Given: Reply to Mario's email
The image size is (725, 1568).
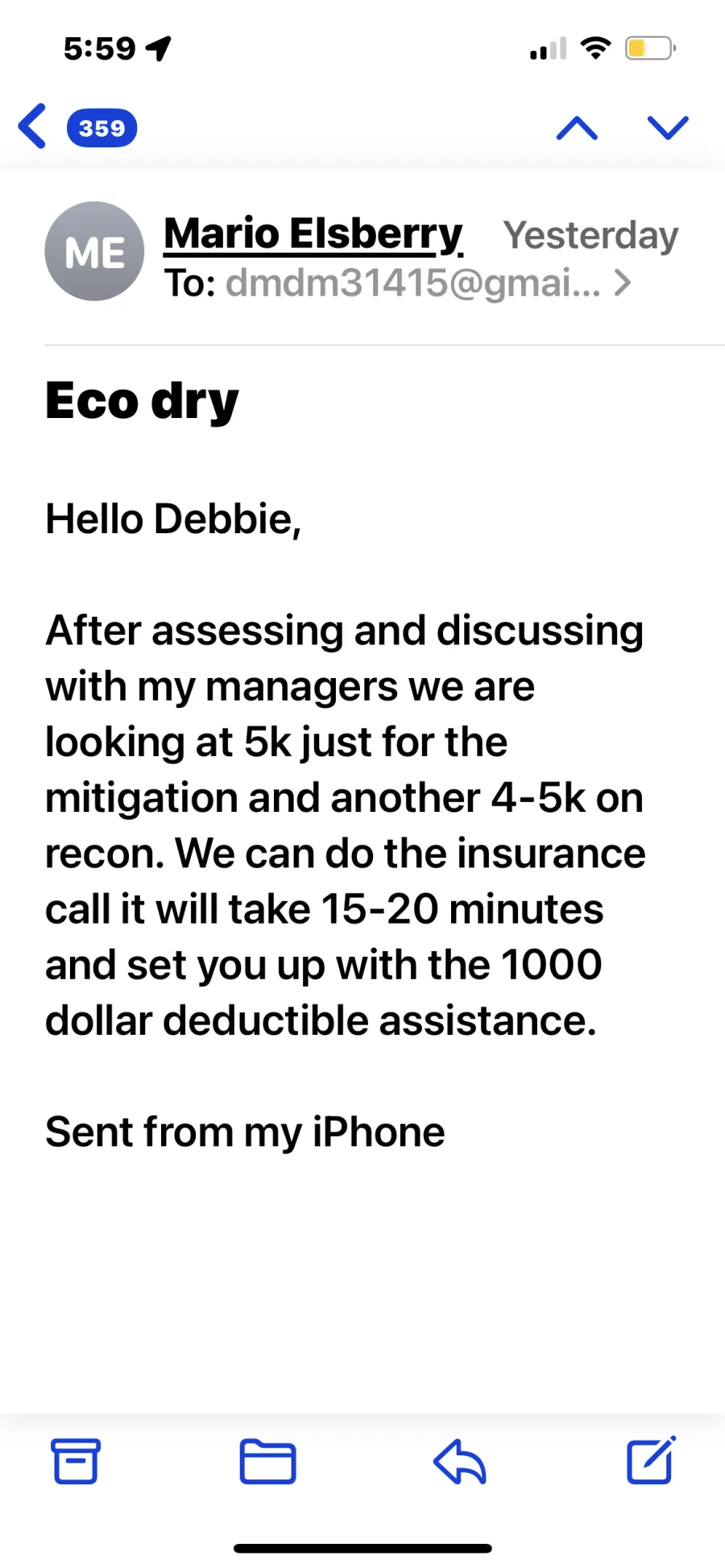Looking at the screenshot, I should pyautogui.click(x=459, y=1461).
